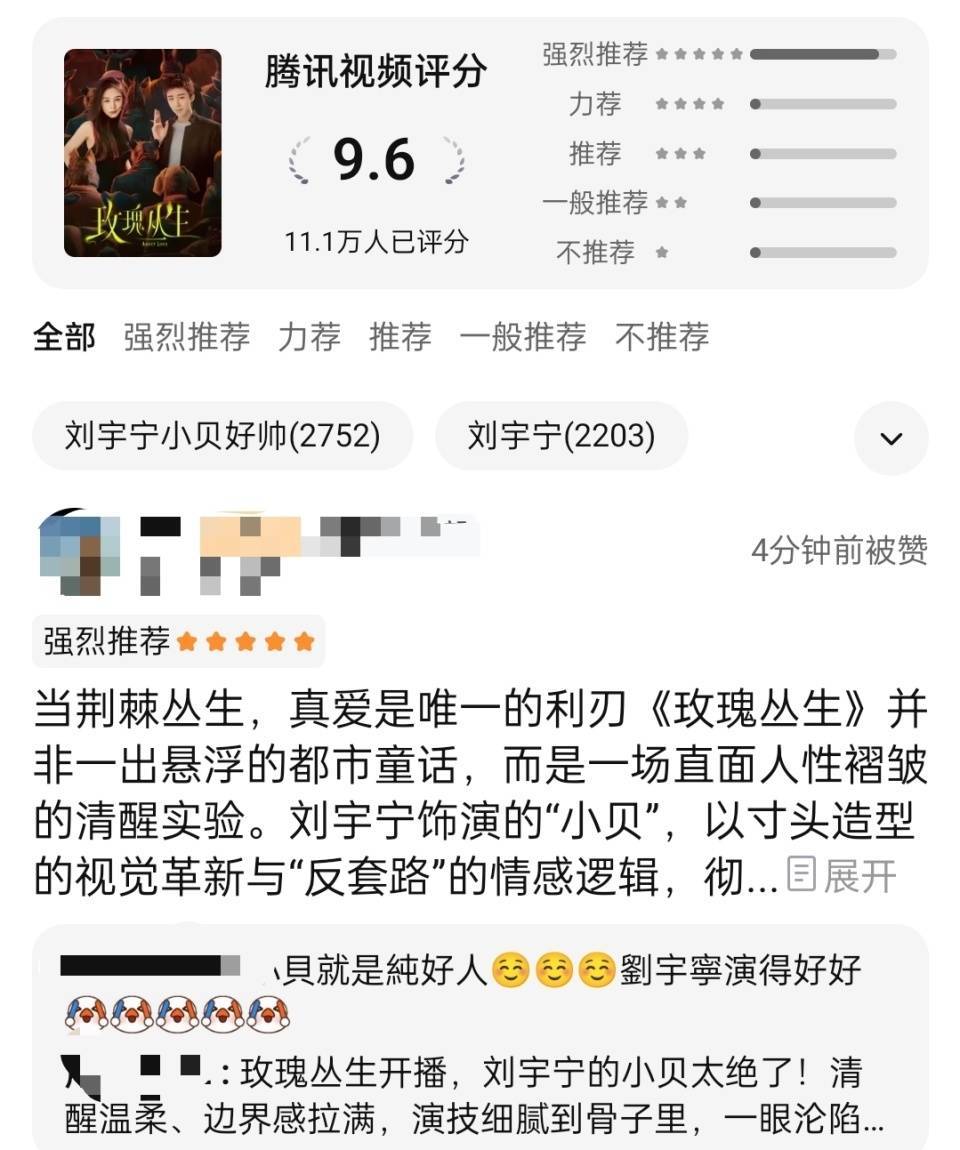Select the 推荐 review filter
Image resolution: width=960 pixels, height=1150 pixels.
coord(400,337)
